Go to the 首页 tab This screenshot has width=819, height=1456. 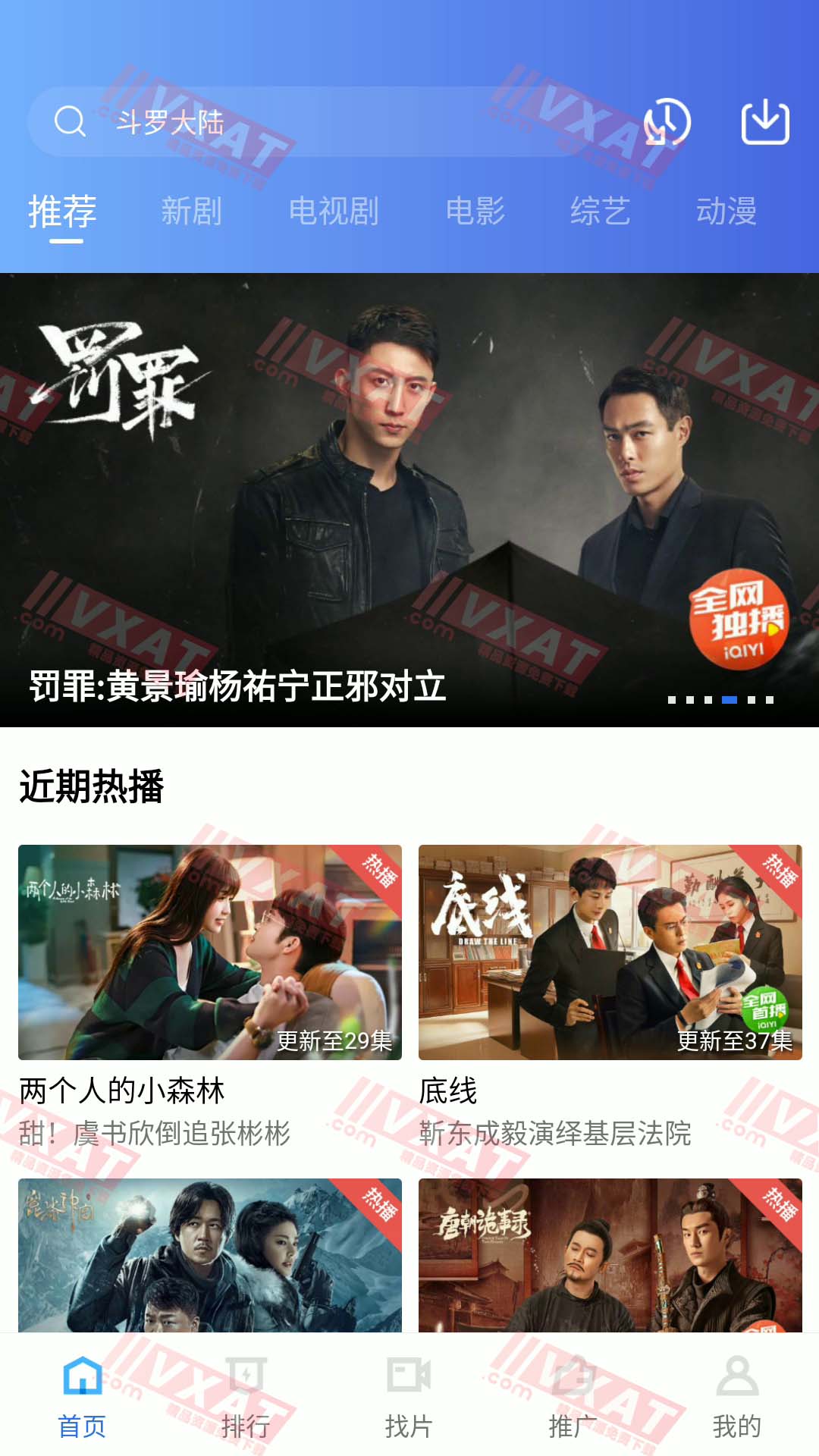82,1395
